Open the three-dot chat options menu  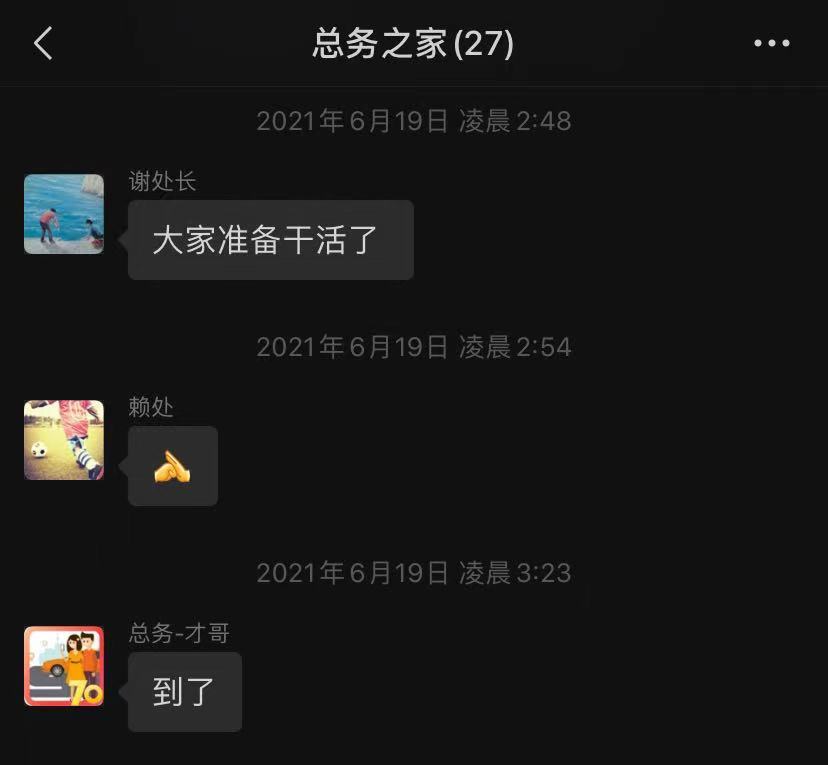click(x=771, y=44)
